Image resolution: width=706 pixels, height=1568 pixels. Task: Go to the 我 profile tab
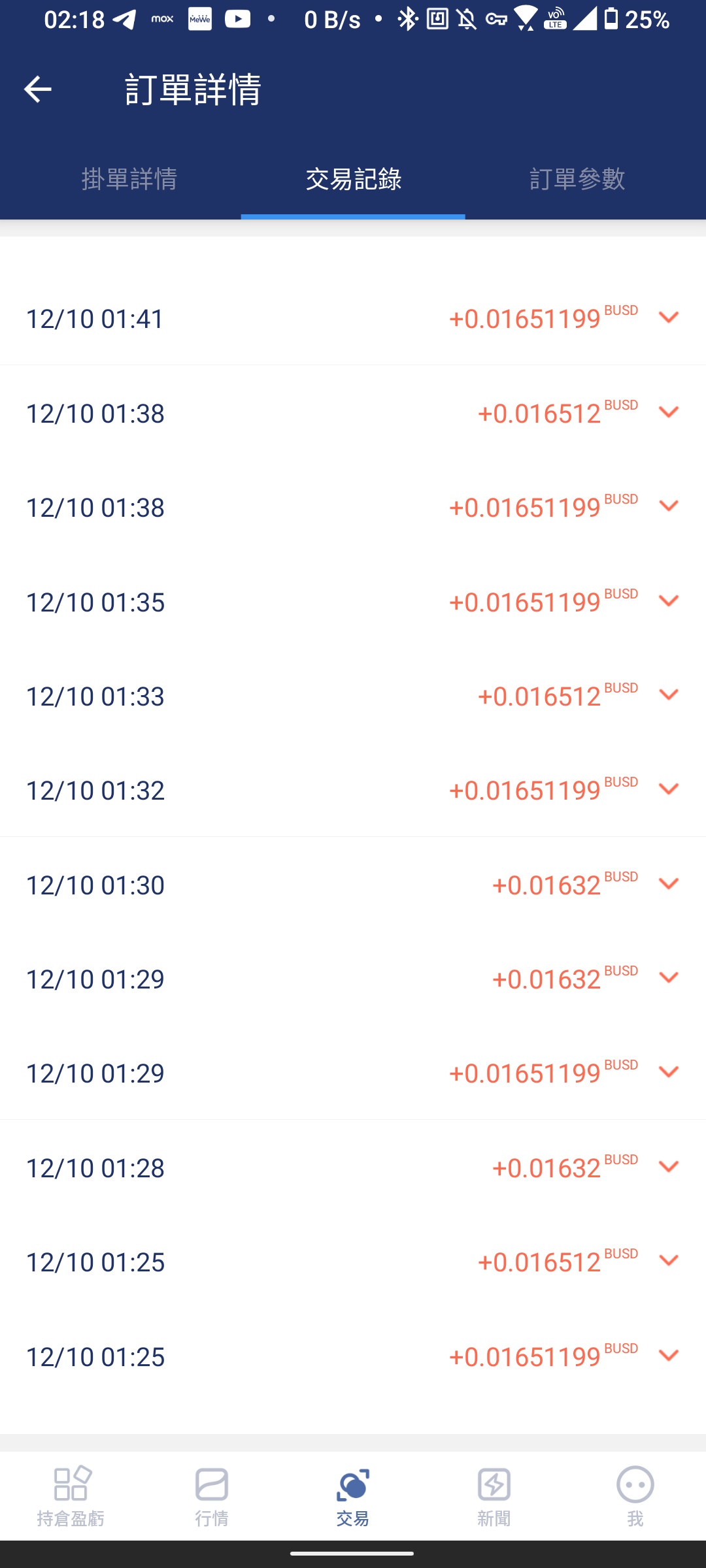click(x=635, y=1495)
